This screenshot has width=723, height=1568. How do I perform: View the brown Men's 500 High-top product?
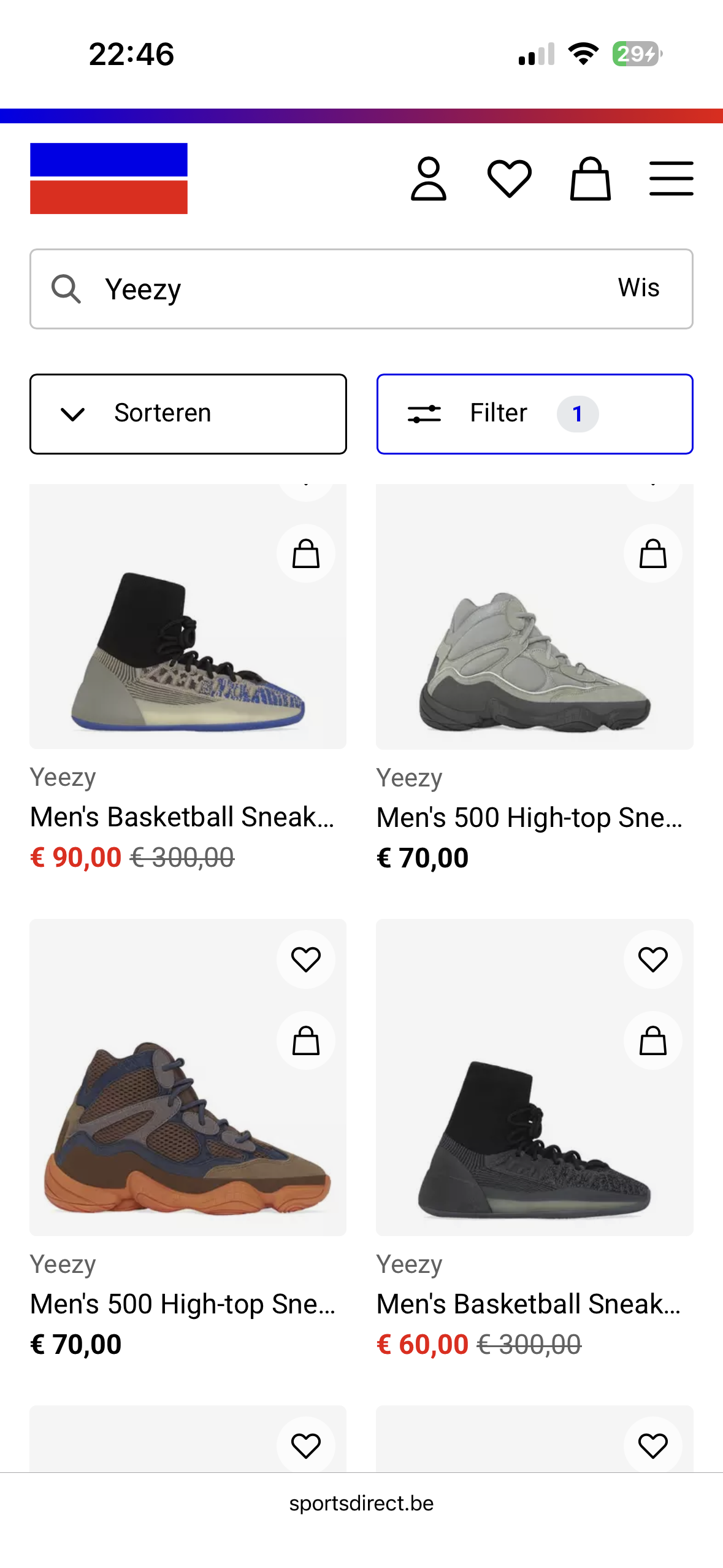[183, 1304]
